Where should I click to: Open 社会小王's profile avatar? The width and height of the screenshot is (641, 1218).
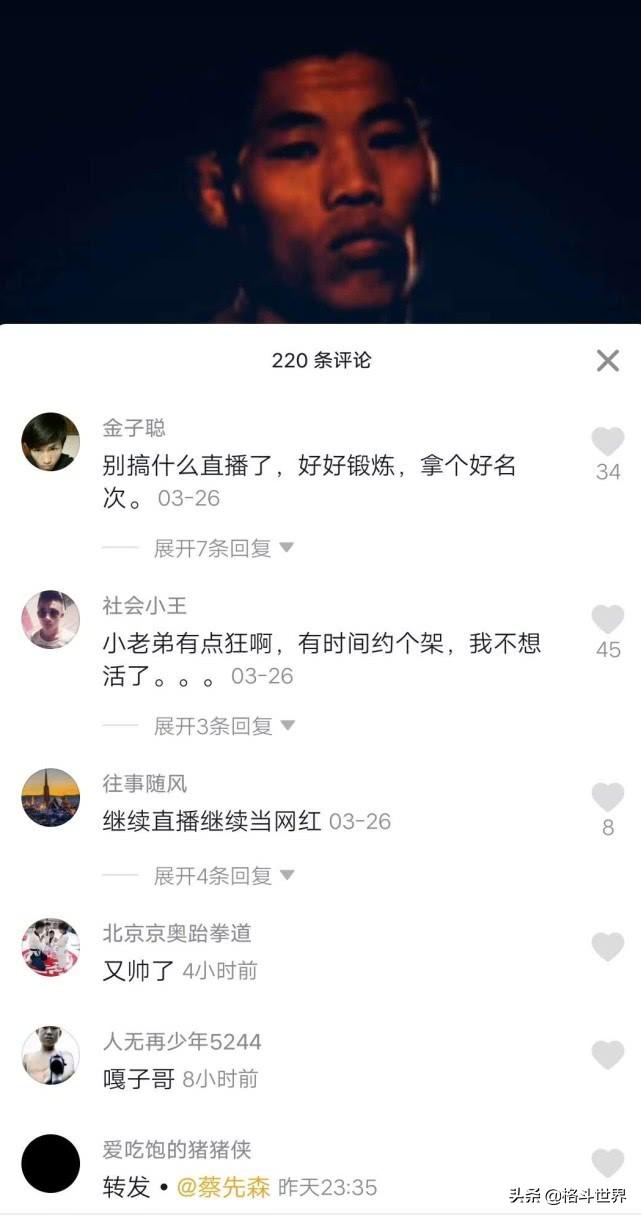pyautogui.click(x=50, y=620)
